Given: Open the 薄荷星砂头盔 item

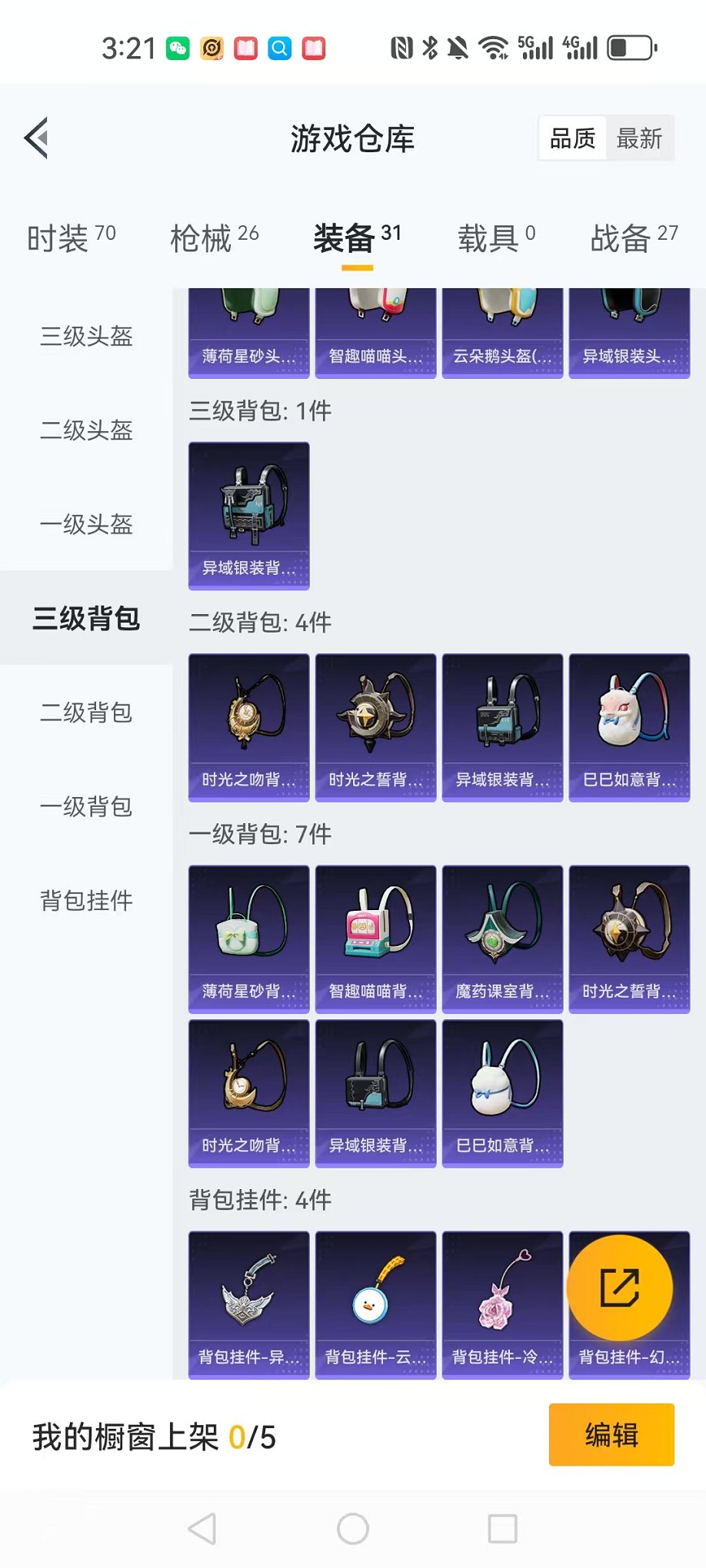Looking at the screenshot, I should (248, 334).
